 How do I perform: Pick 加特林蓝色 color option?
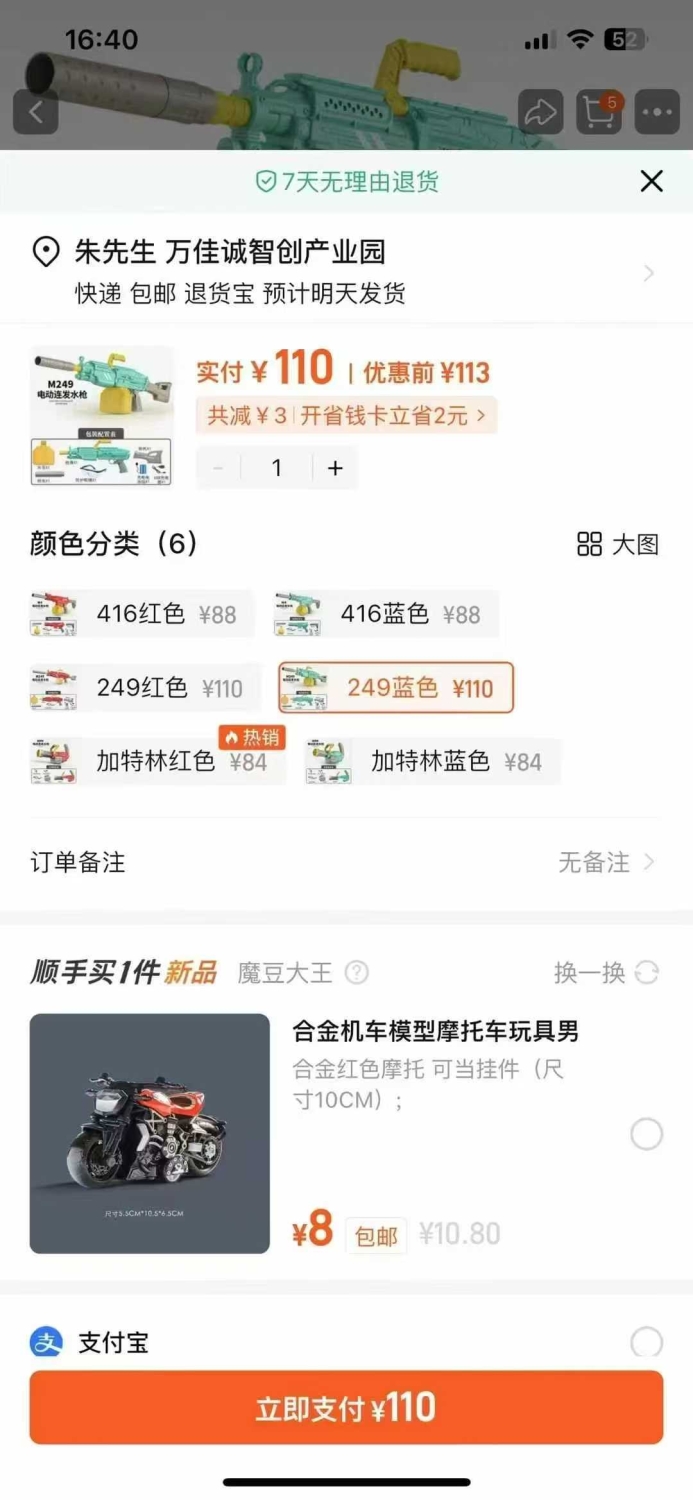432,762
